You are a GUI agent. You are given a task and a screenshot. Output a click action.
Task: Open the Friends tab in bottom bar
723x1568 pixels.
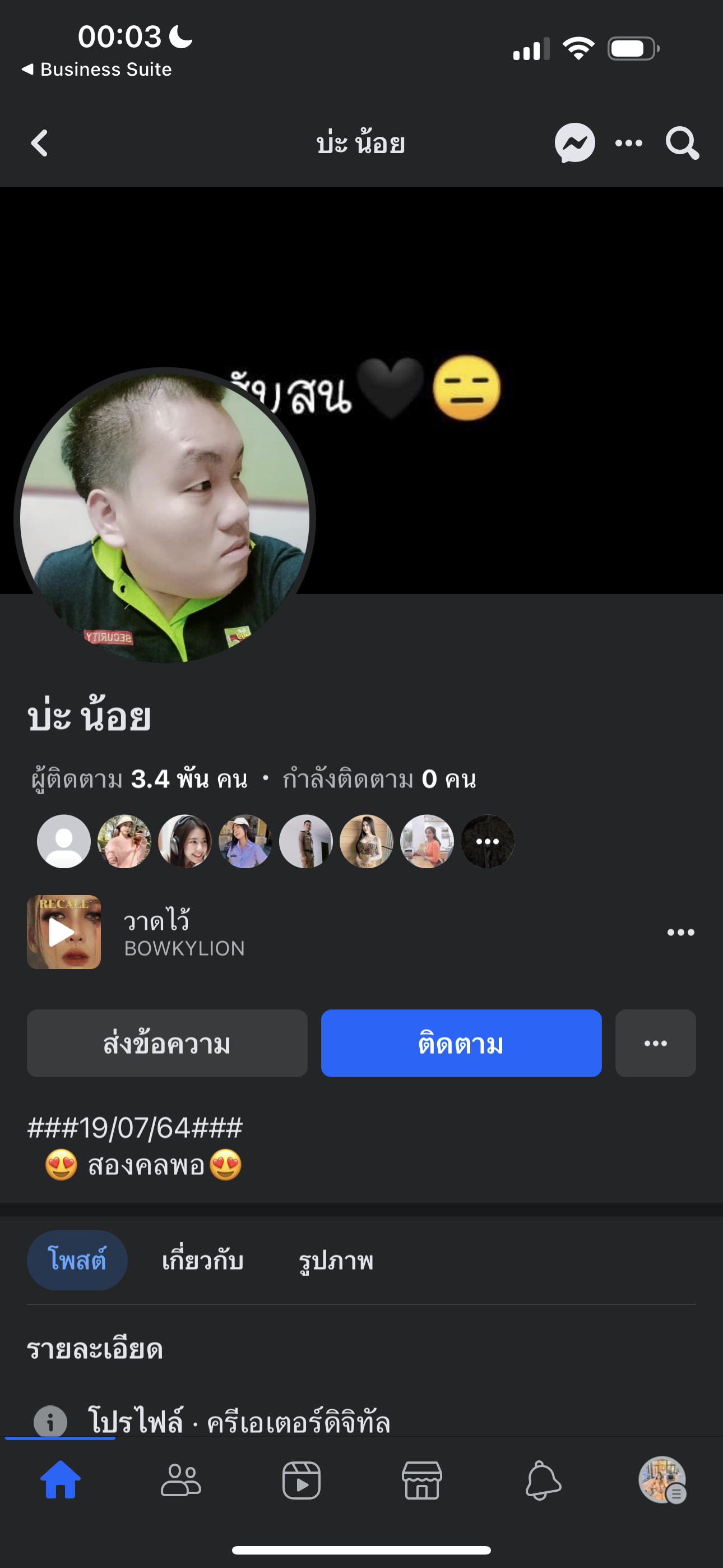click(x=180, y=1481)
